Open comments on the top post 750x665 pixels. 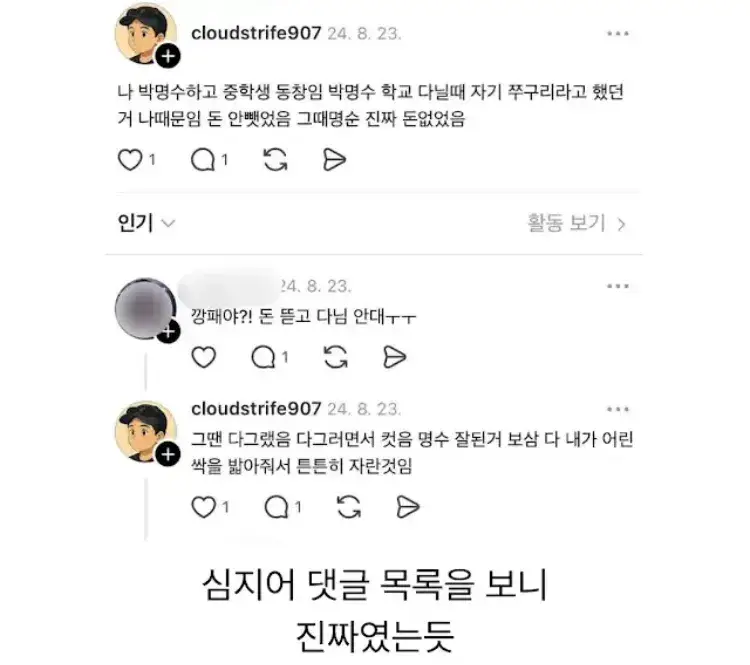[x=203, y=160]
